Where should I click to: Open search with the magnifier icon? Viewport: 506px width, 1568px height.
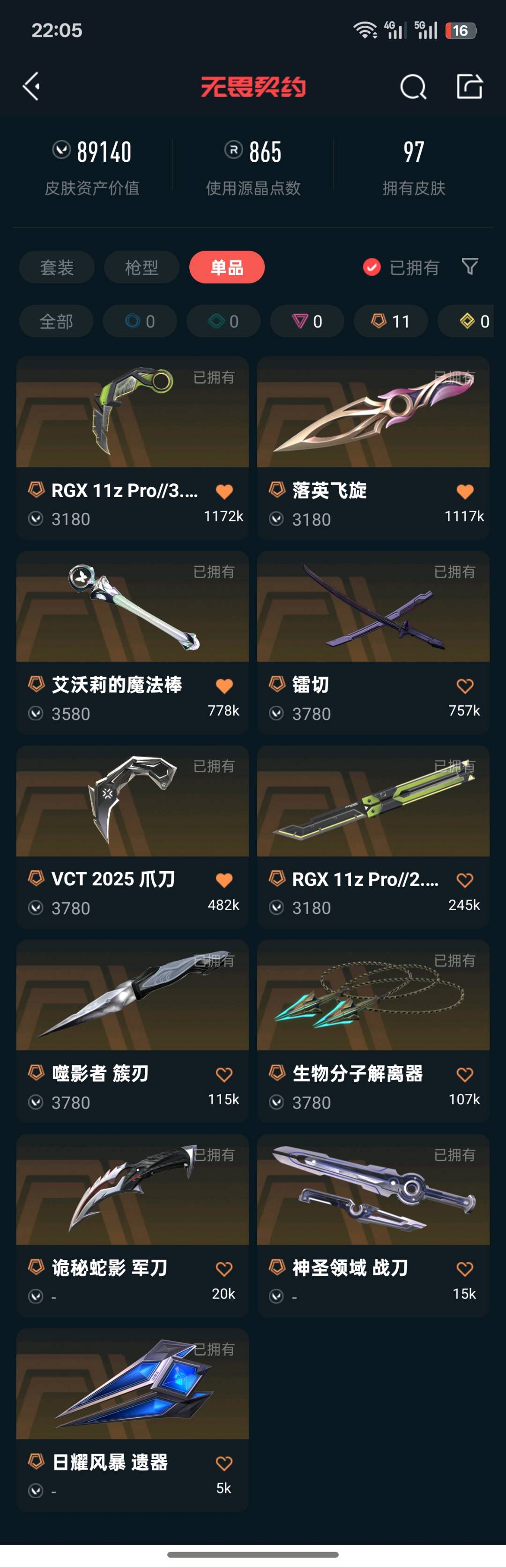pyautogui.click(x=413, y=86)
